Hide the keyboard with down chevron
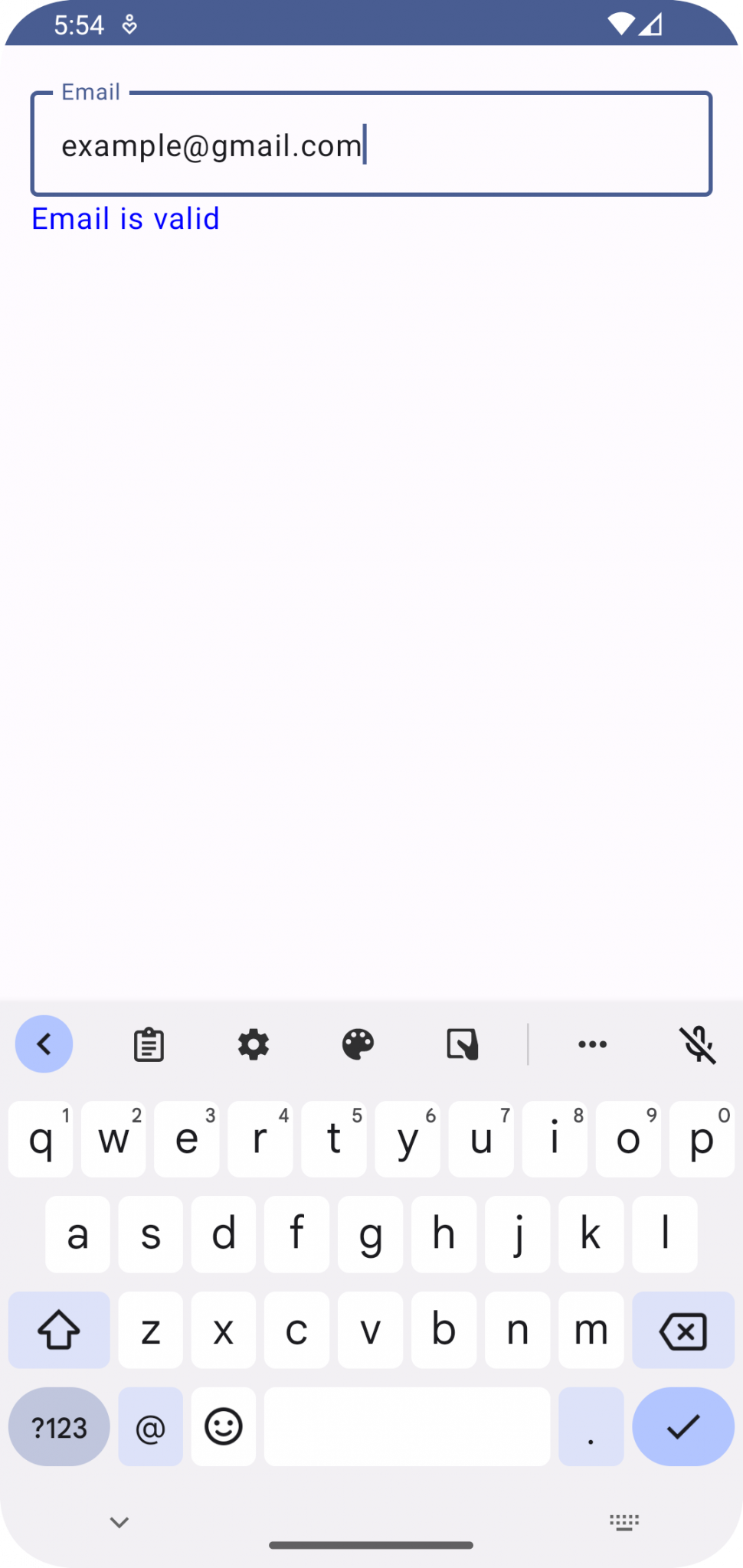Viewport: 743px width, 1568px height. (x=119, y=1522)
